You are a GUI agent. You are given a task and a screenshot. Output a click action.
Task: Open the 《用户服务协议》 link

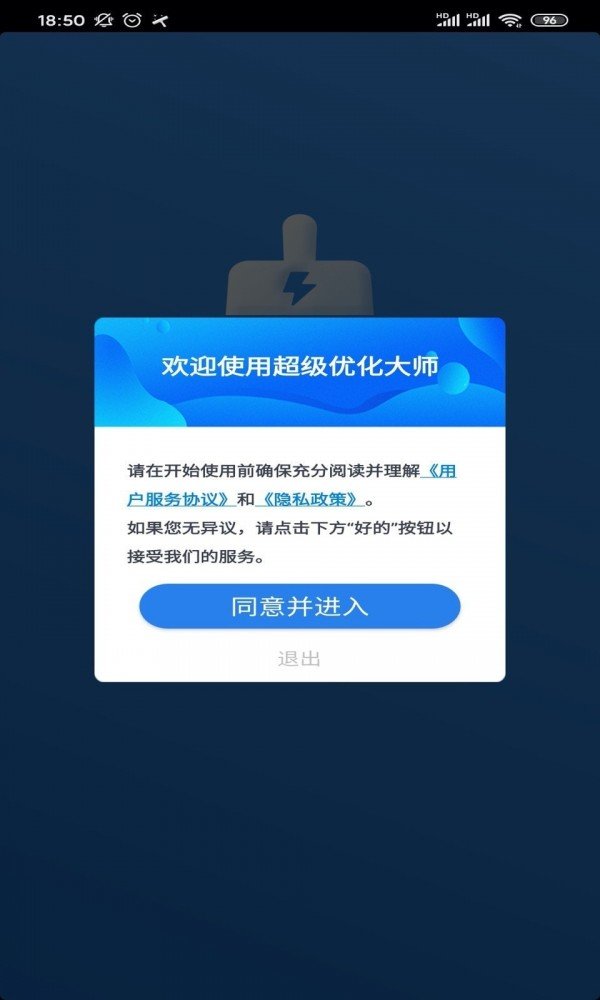tap(182, 499)
